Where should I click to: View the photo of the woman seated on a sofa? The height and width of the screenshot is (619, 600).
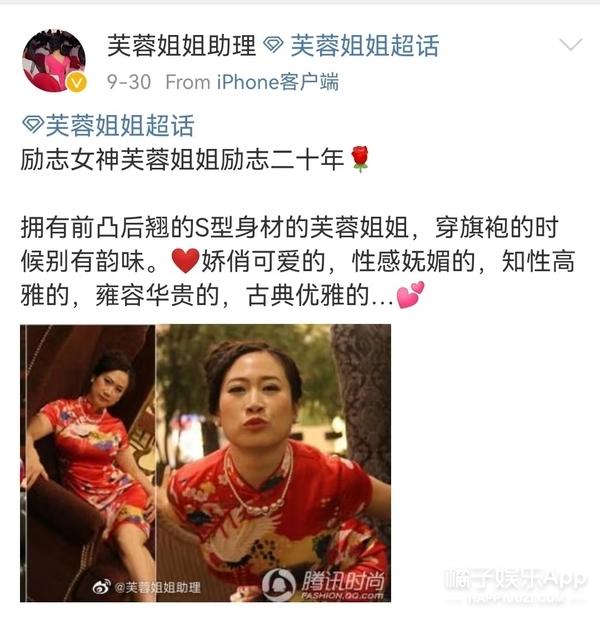pyautogui.click(x=88, y=462)
